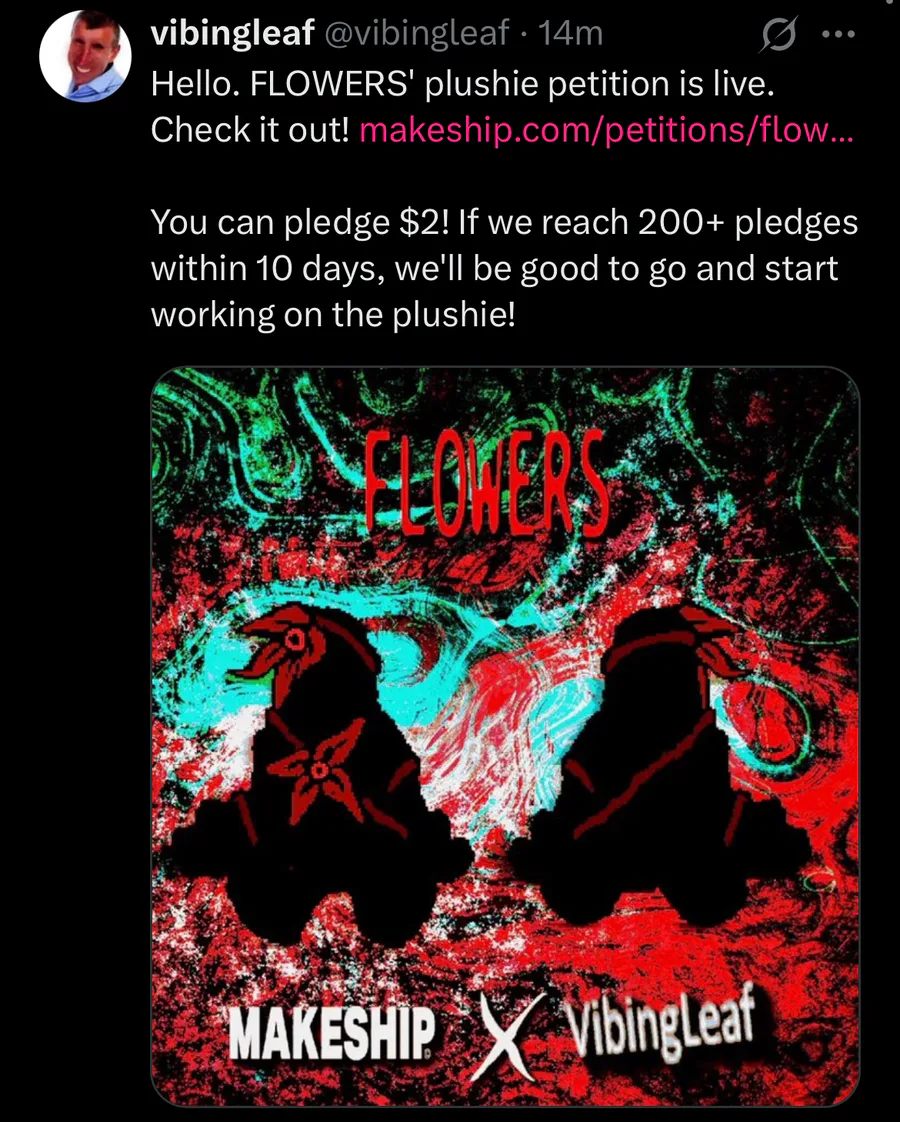
Task: Open the makeship.com petition link
Action: click(x=605, y=131)
